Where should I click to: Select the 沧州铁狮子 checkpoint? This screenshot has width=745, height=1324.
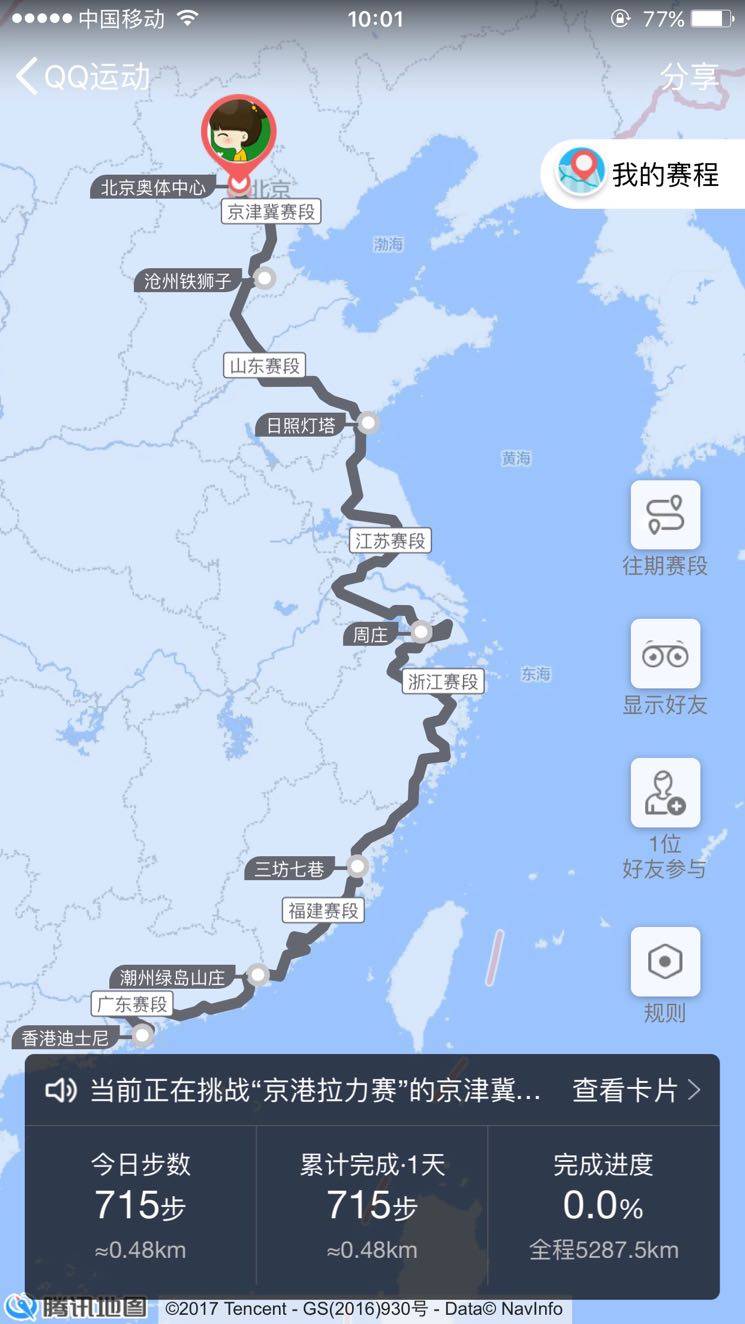click(264, 279)
